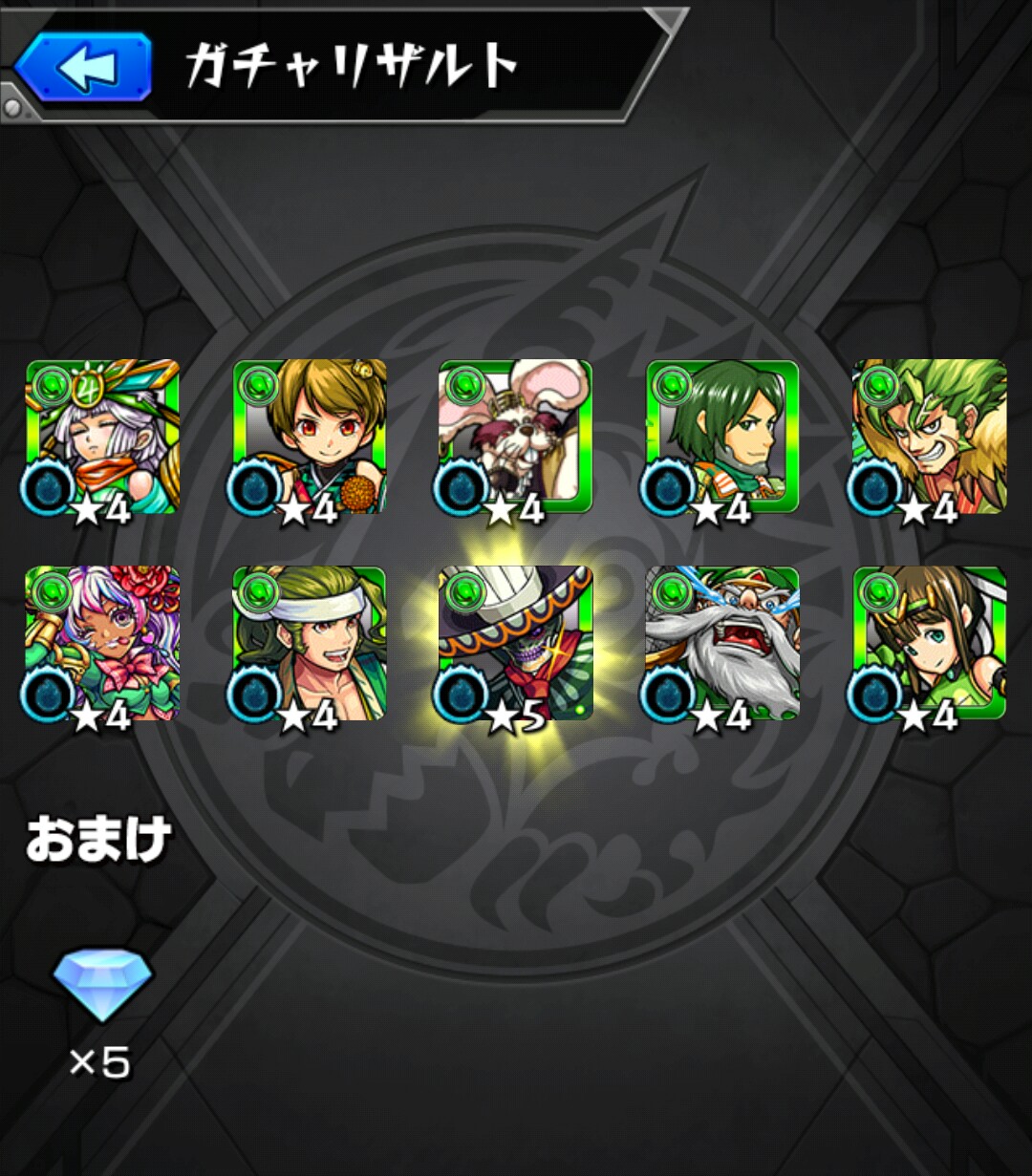Open the brown-haired red-eyed boy character
1032x1176 pixels.
tap(310, 437)
